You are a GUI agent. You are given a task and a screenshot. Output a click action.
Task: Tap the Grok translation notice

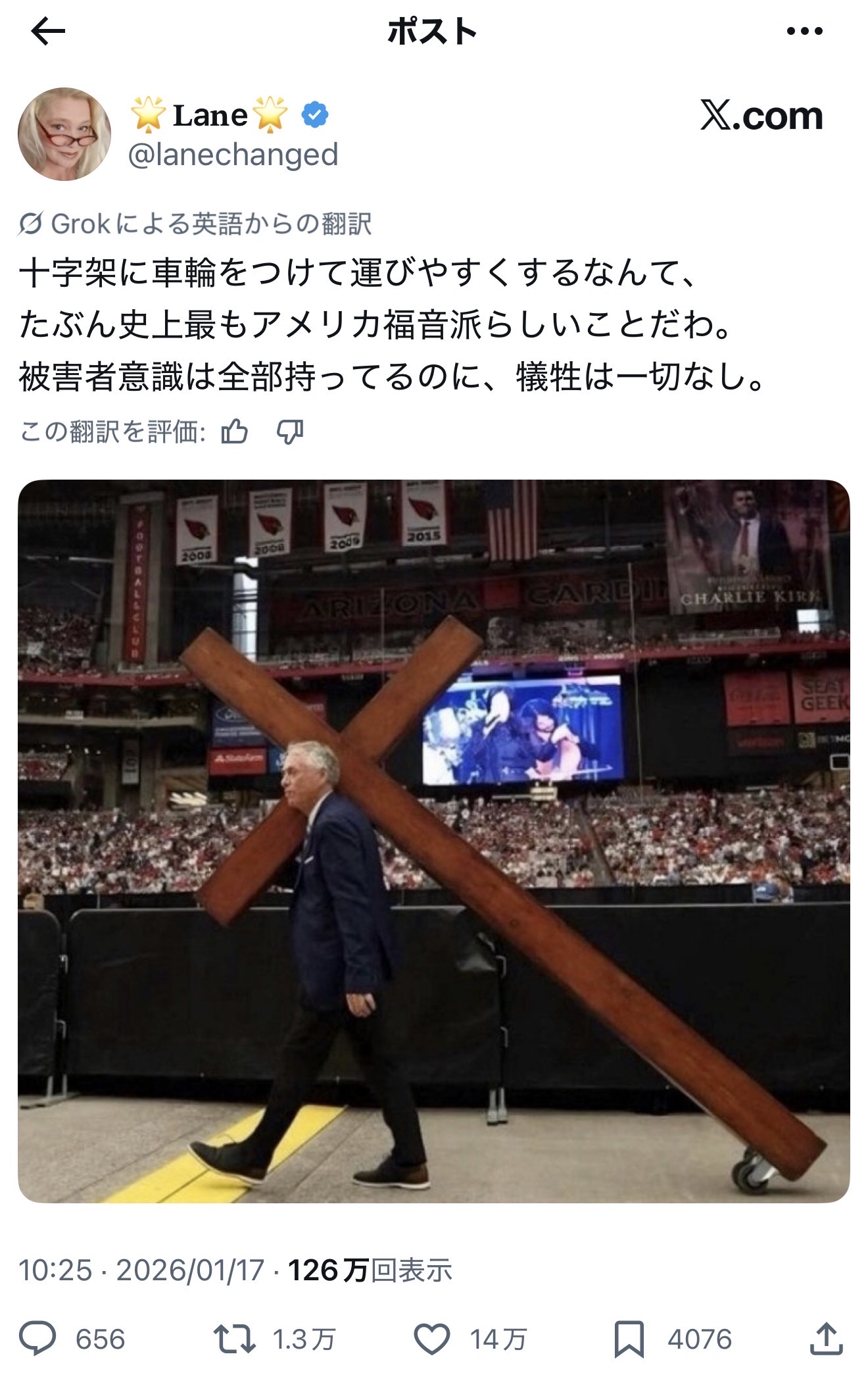[x=195, y=224]
